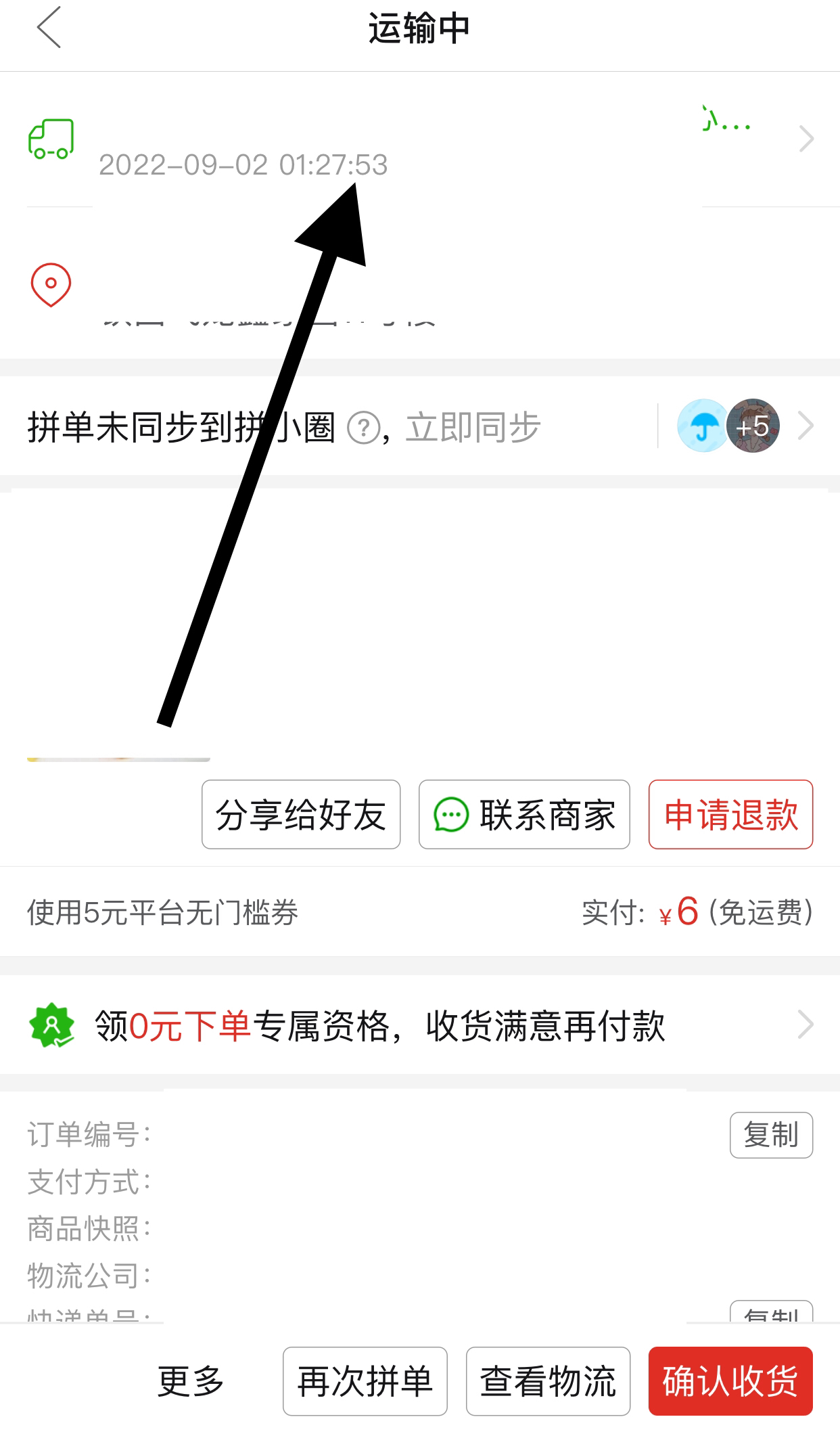Open the shipment tracking row dated 2022-09-02

[x=420, y=139]
